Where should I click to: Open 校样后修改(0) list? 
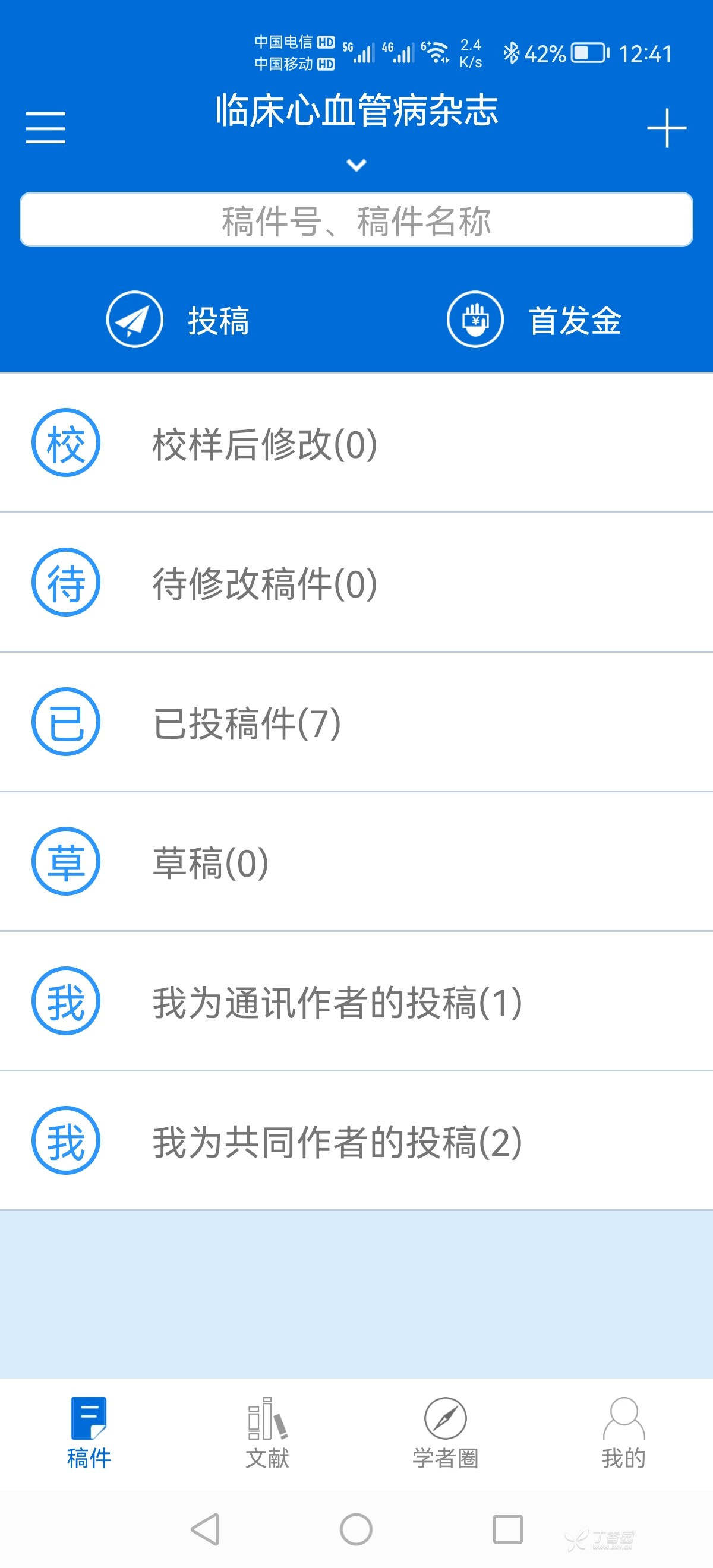(356, 443)
